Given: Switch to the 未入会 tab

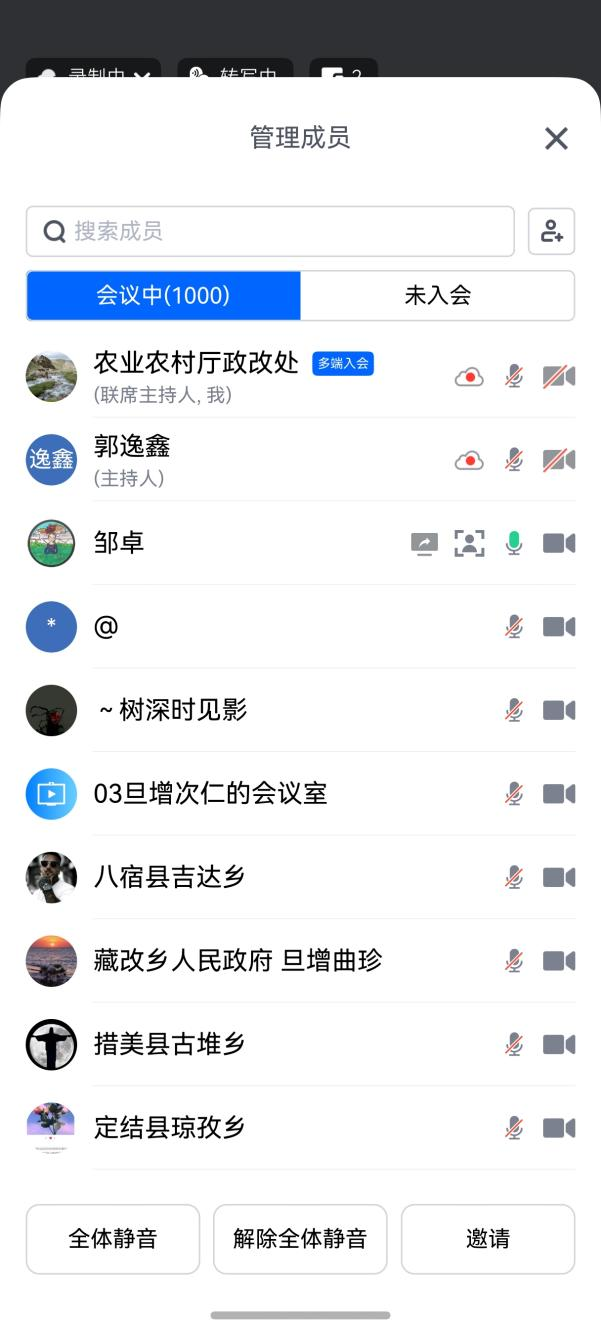Looking at the screenshot, I should (x=437, y=295).
